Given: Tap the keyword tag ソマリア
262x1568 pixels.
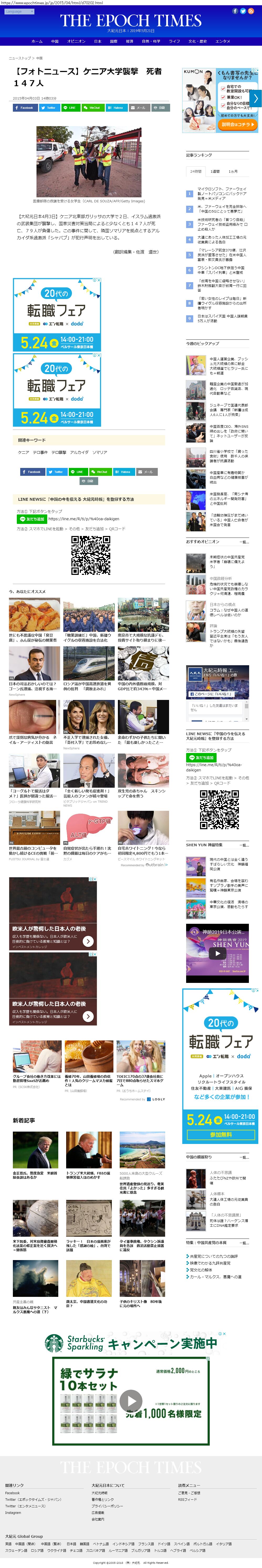Looking at the screenshot, I should pos(100,452).
